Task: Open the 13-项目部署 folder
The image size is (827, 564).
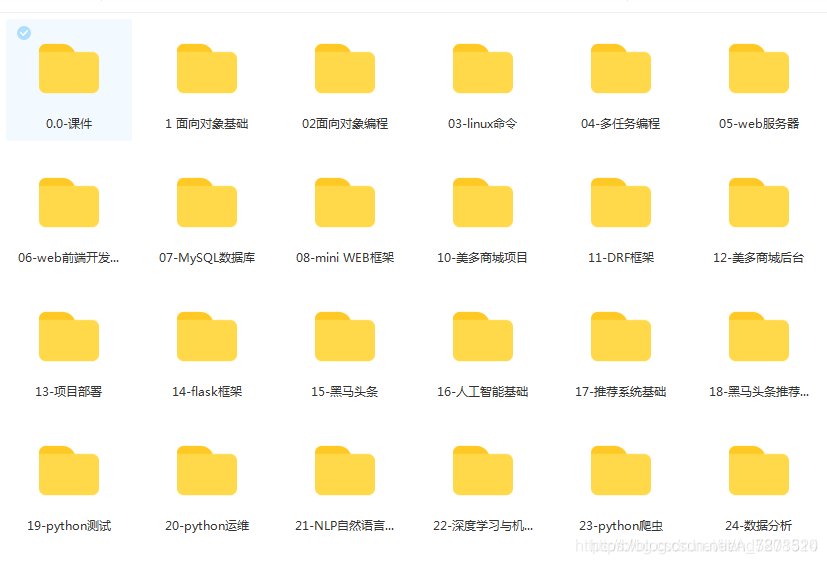Action: 69,338
